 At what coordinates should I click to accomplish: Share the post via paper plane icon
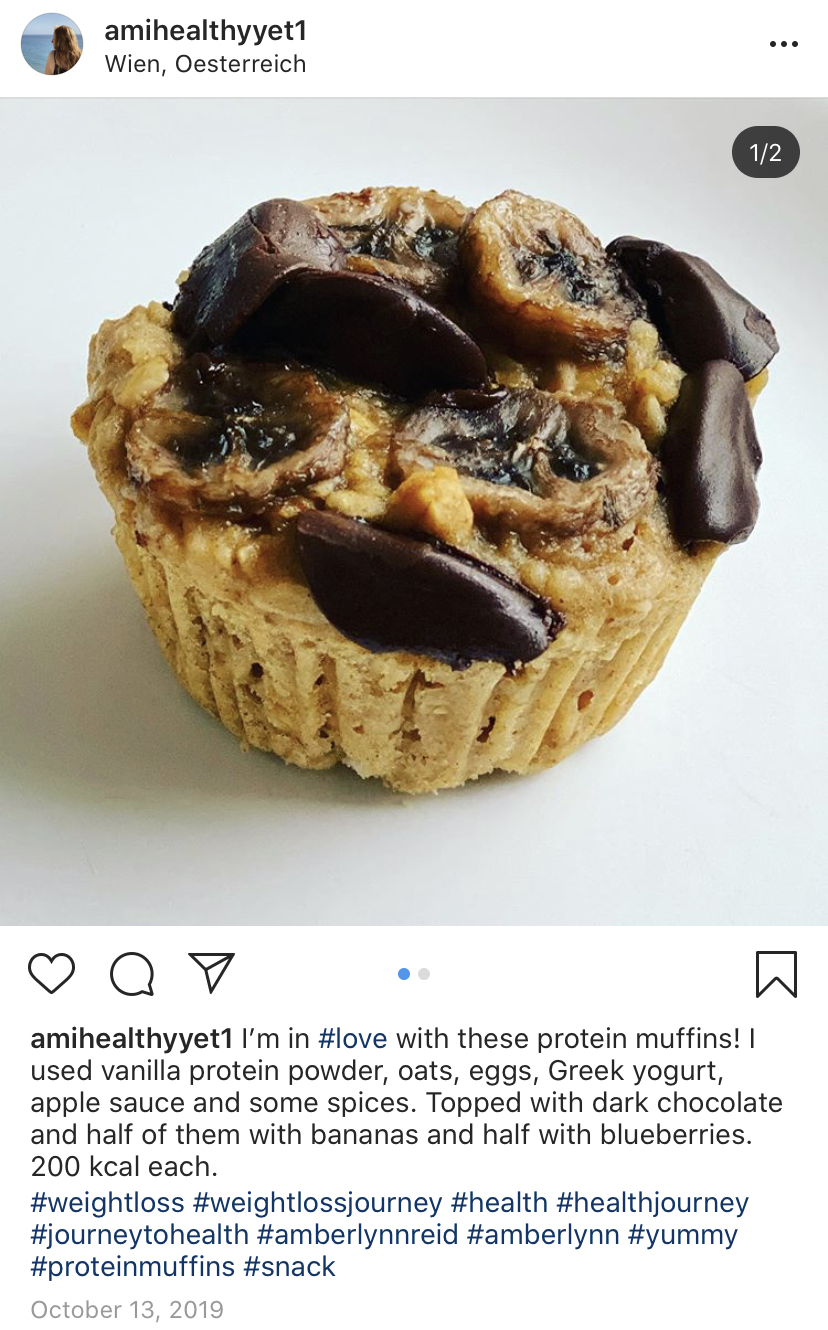(211, 973)
